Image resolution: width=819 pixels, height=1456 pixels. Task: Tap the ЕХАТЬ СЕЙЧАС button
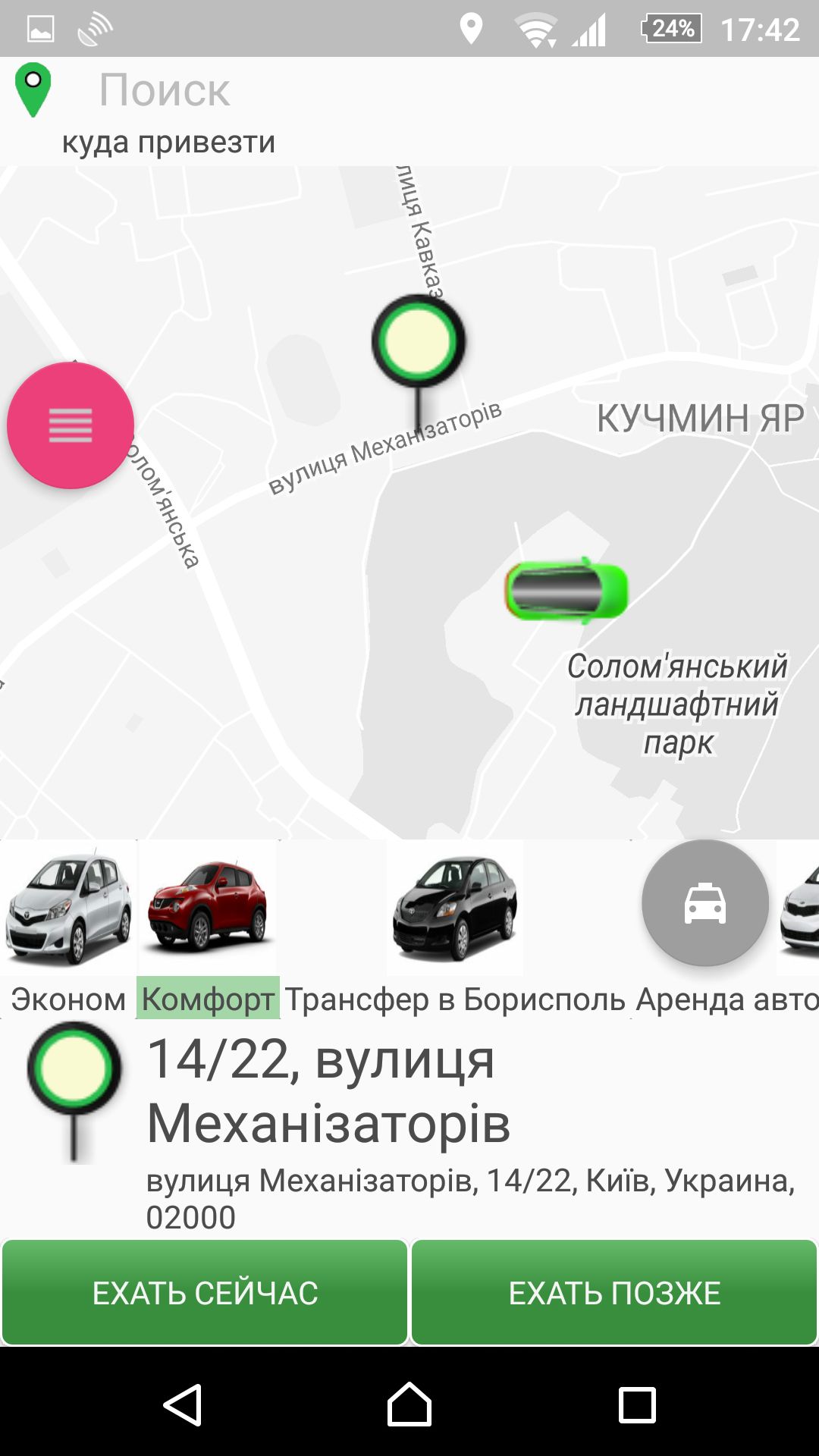pos(205,1293)
